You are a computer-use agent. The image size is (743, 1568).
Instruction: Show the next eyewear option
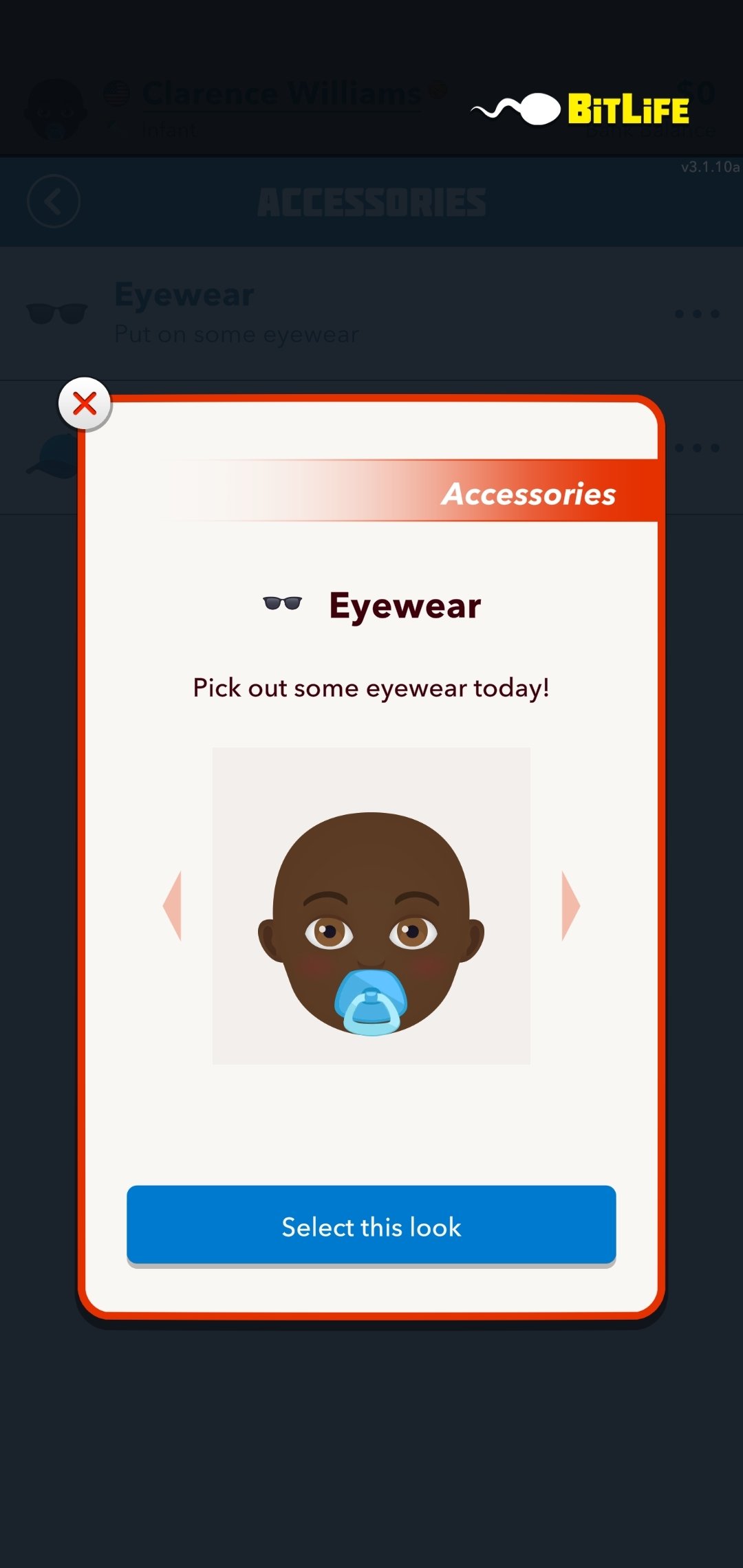tap(570, 906)
